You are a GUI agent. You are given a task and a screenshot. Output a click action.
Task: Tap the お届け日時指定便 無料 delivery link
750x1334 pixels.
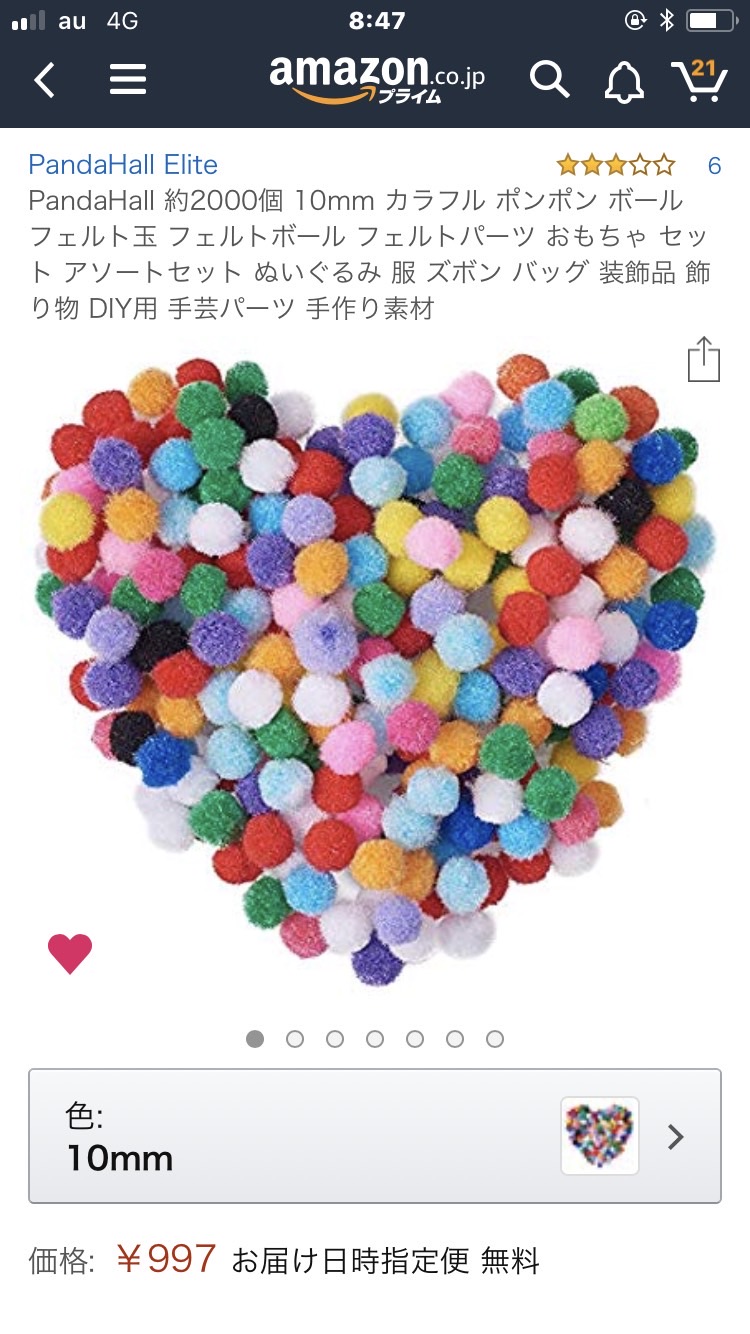[x=386, y=1261]
